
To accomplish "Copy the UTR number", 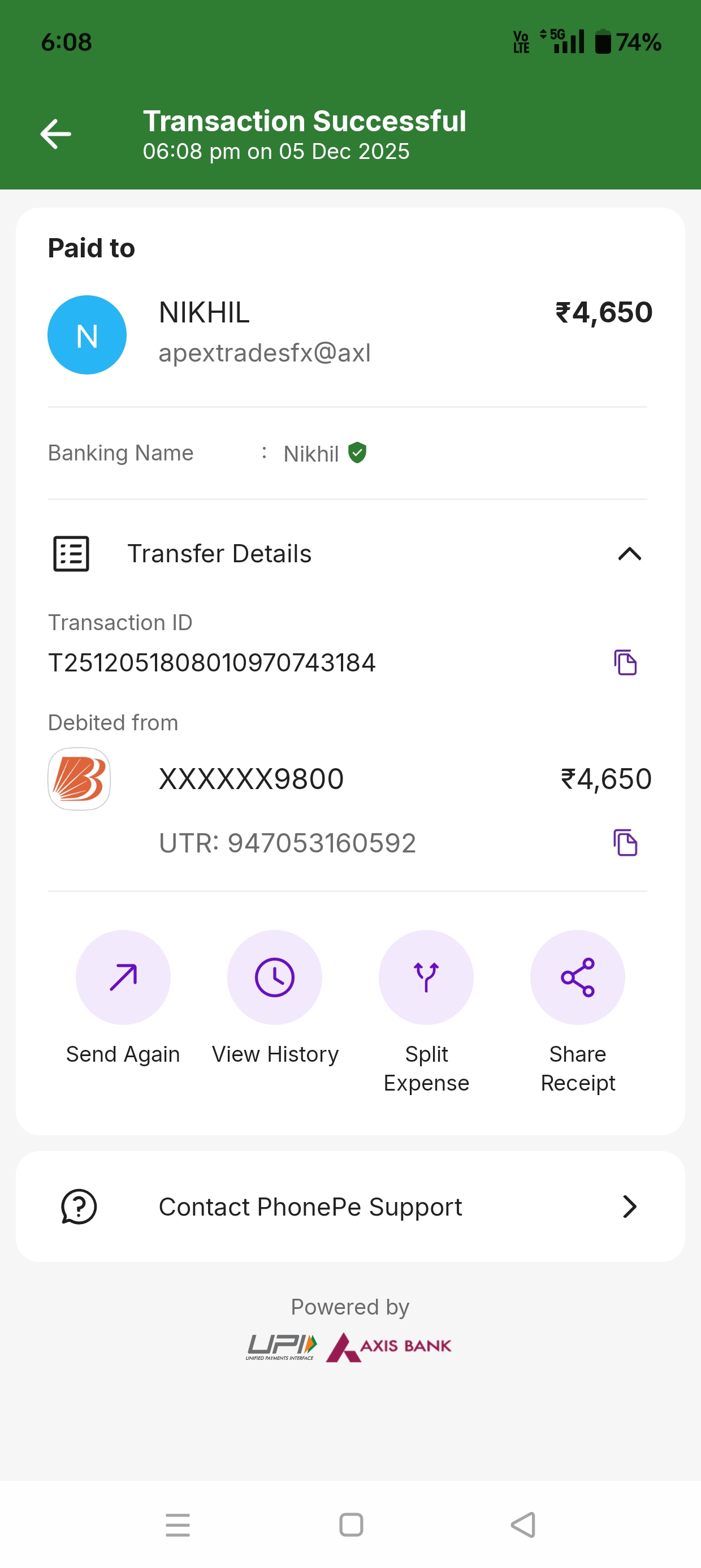I will click(625, 842).
